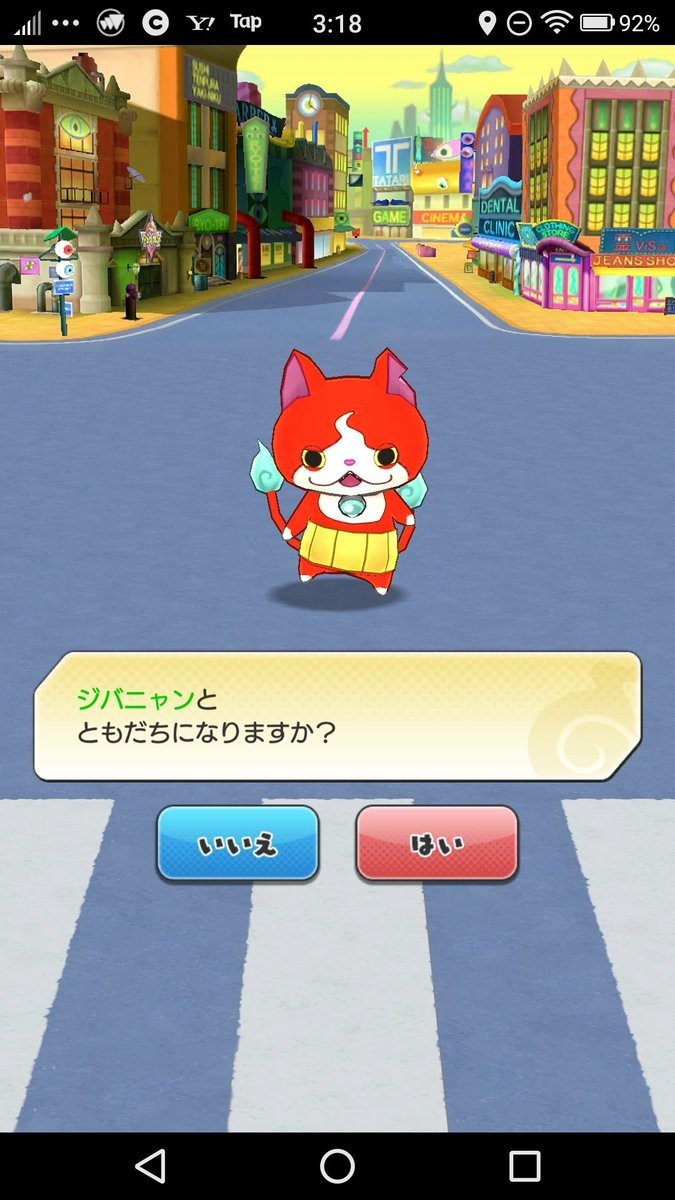Open recent apps overview

tap(524, 1165)
